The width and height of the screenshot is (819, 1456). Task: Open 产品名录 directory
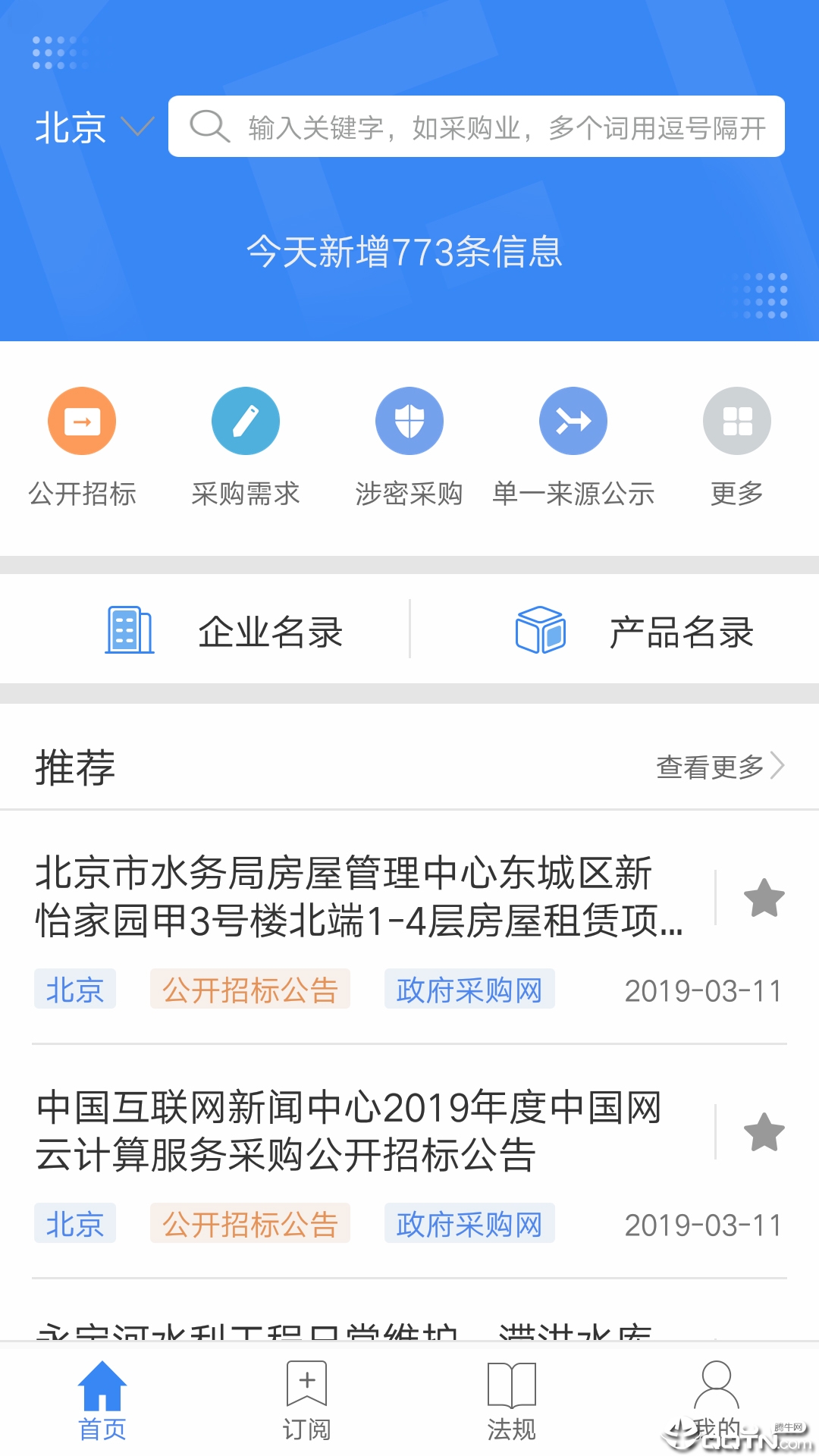click(x=634, y=631)
